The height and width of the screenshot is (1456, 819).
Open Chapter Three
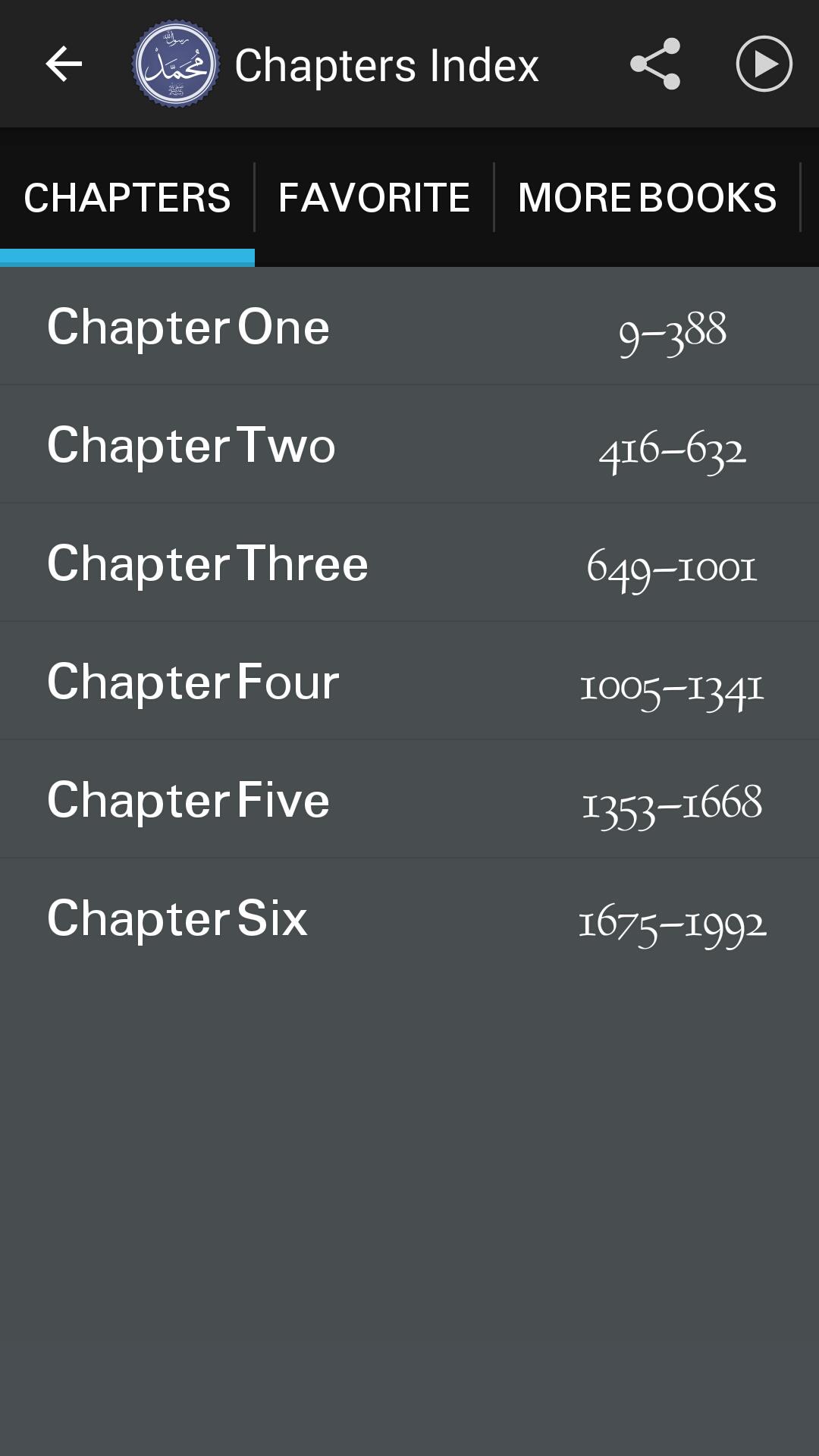coord(409,563)
